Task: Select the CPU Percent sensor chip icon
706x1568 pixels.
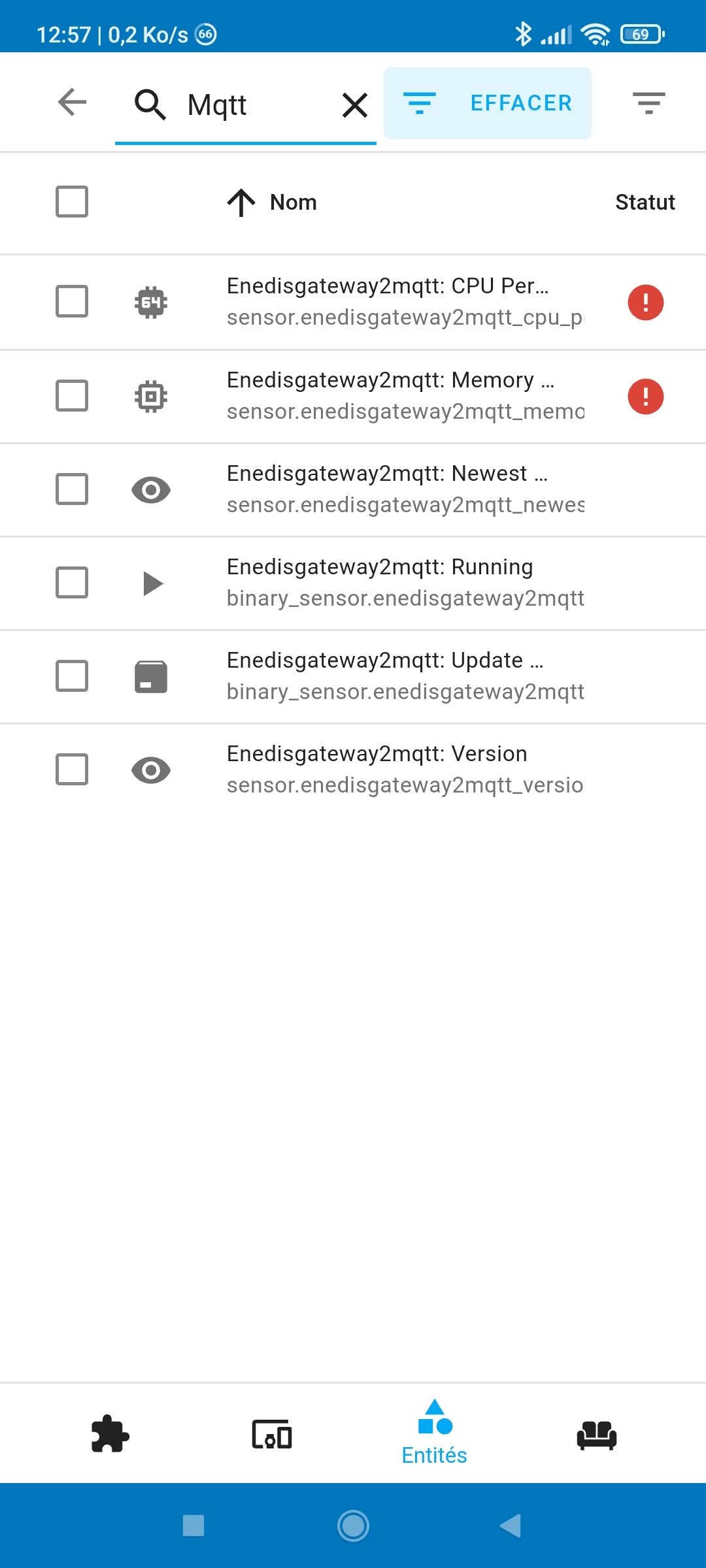Action: point(151,302)
